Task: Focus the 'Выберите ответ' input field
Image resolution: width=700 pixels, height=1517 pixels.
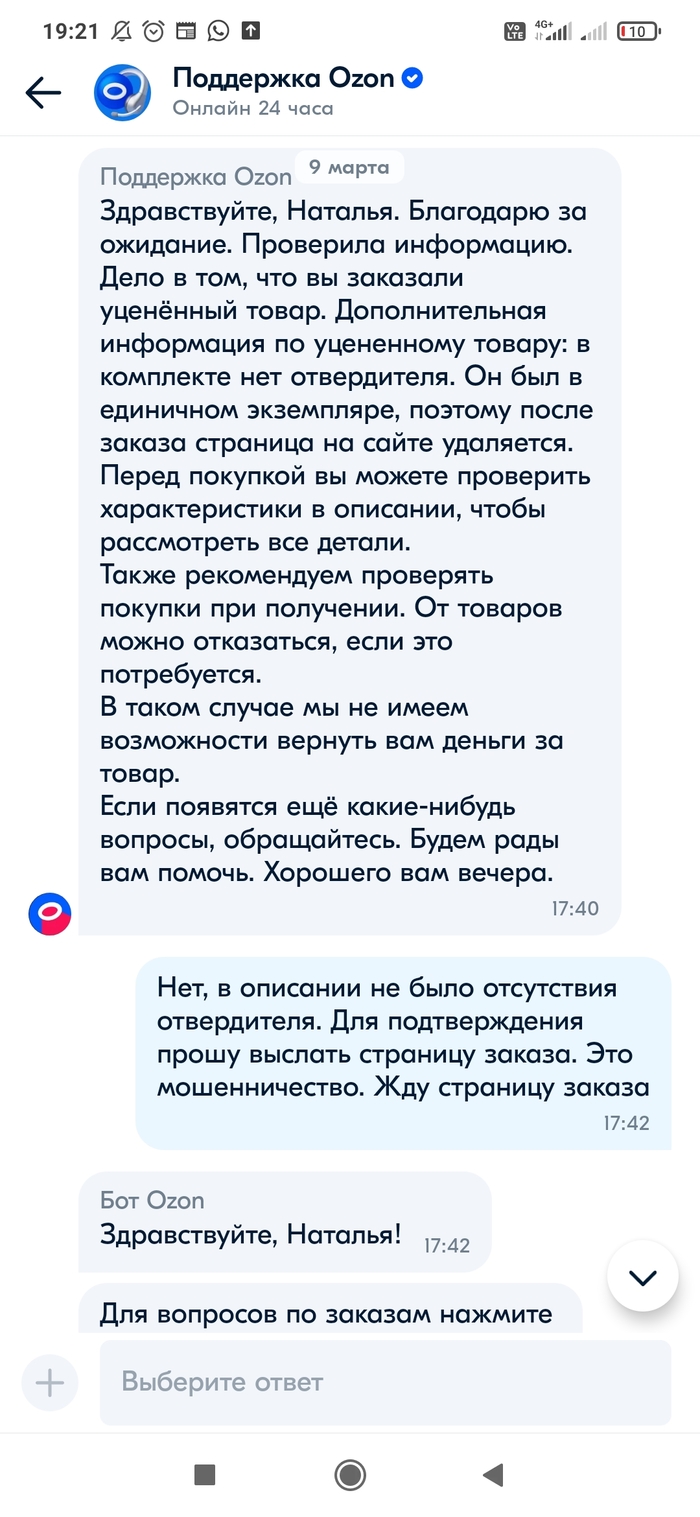Action: pos(385,1382)
